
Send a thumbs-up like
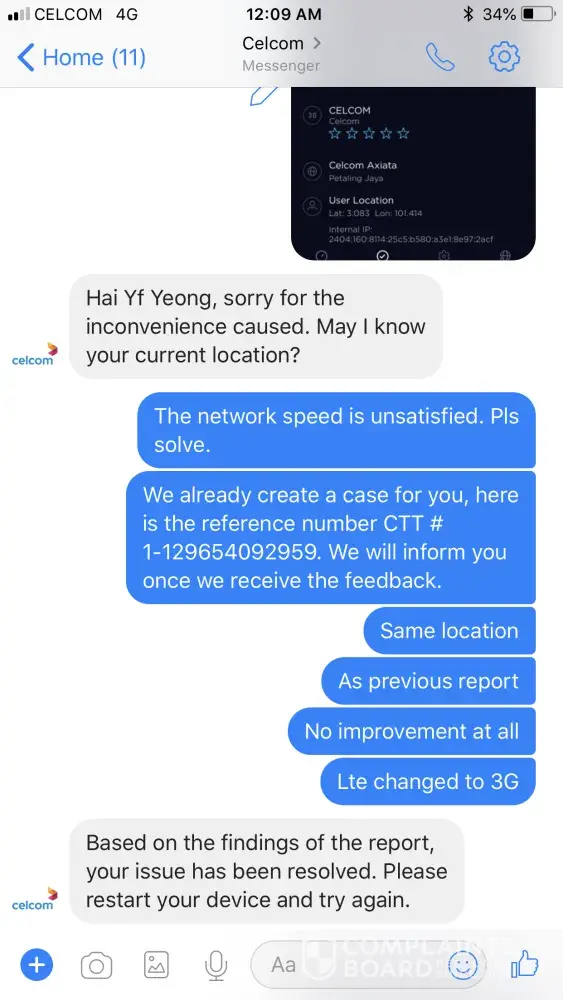click(525, 964)
